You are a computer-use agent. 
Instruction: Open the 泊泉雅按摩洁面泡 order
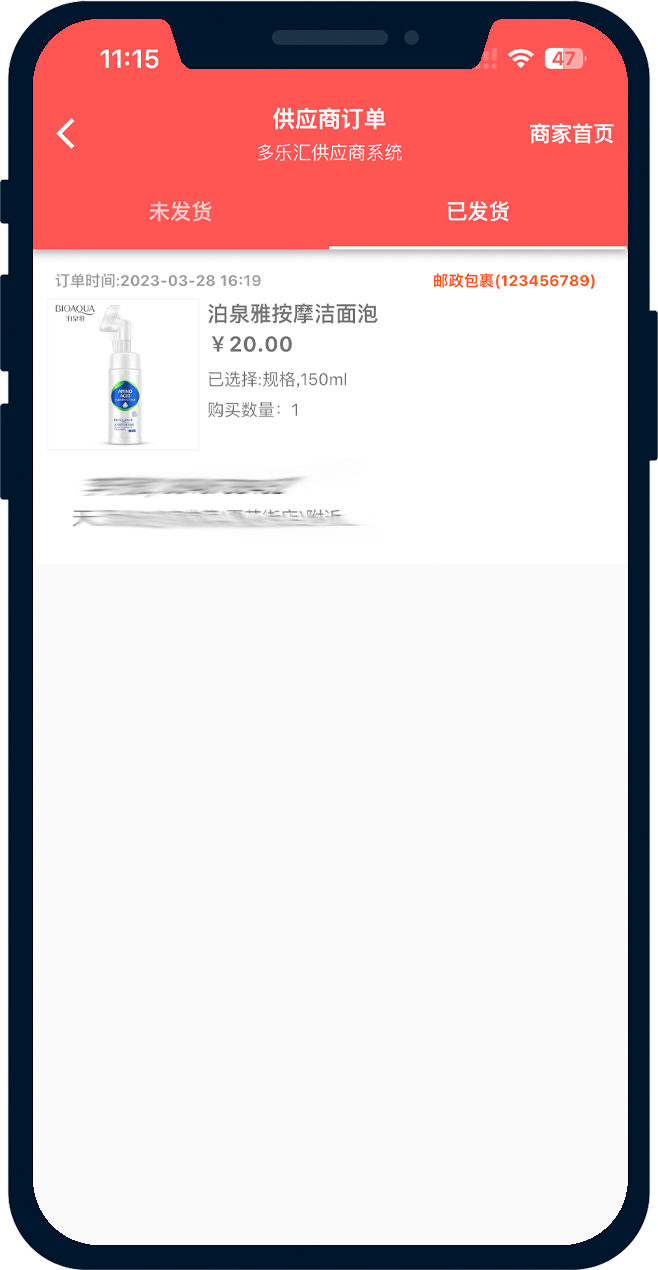[x=292, y=315]
